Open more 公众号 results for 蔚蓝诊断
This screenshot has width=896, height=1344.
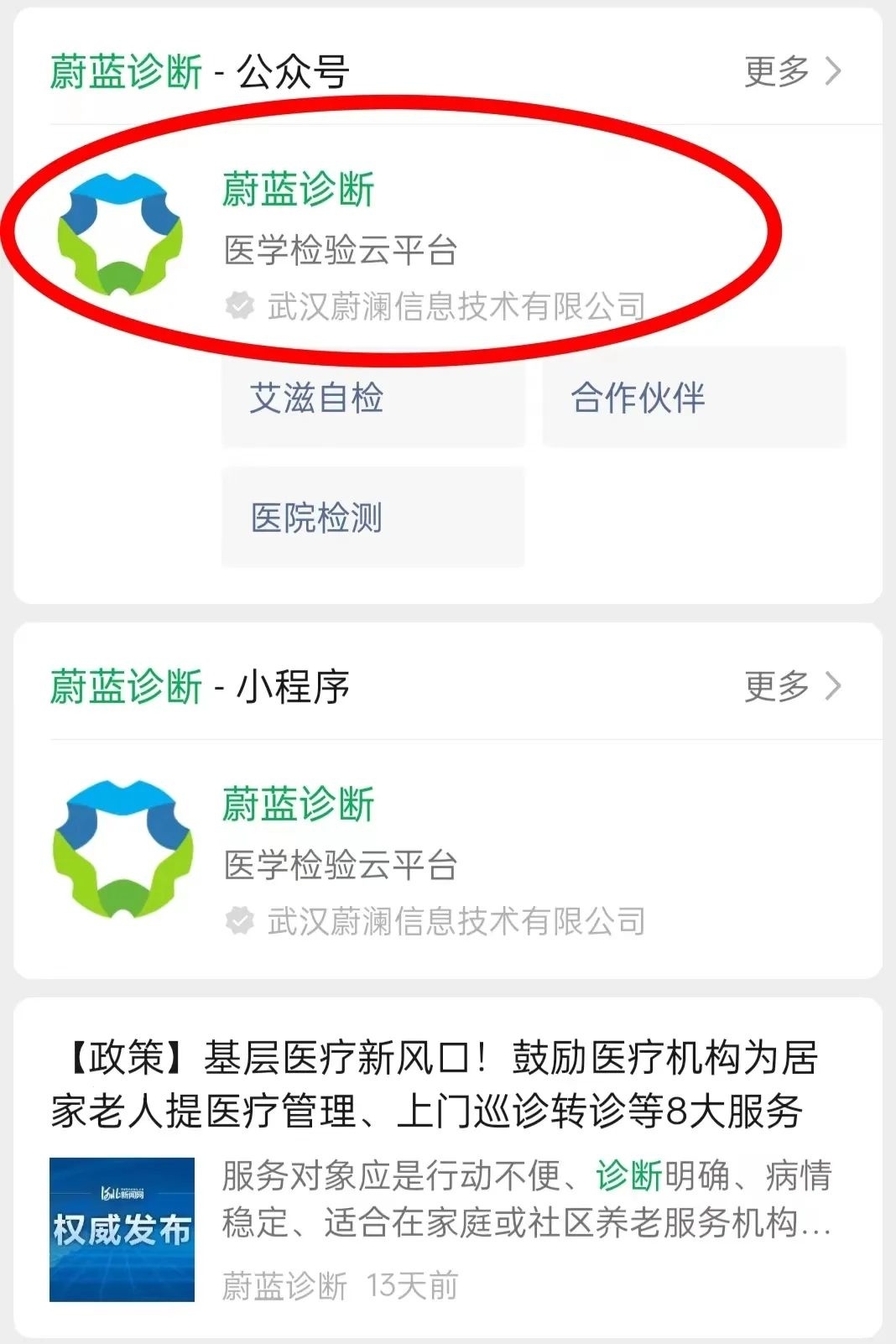pyautogui.click(x=791, y=71)
